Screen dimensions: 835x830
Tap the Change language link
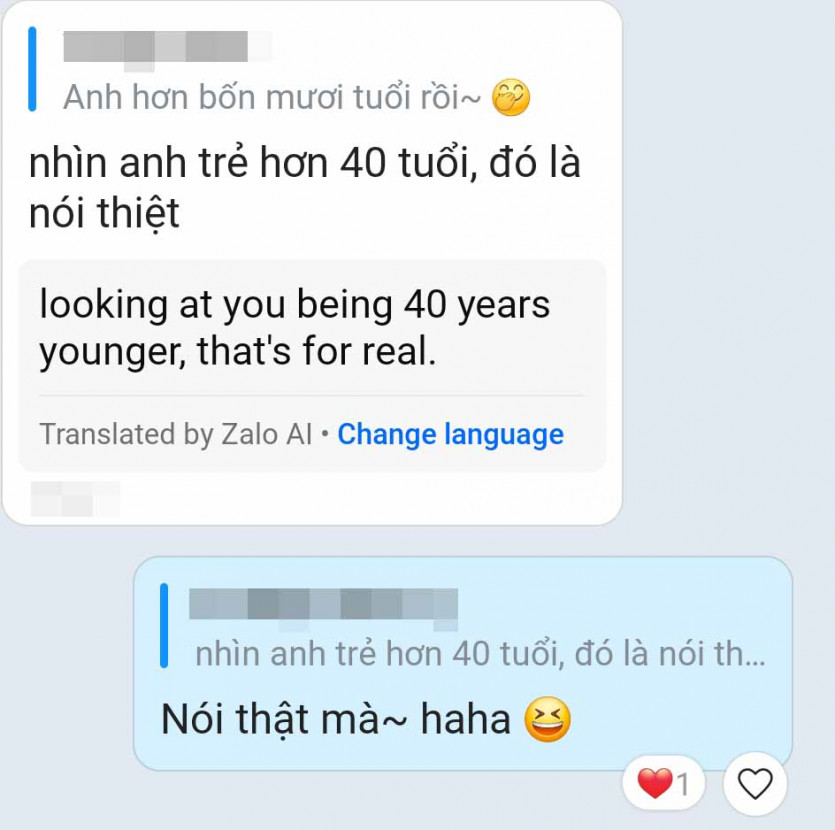[x=450, y=435]
